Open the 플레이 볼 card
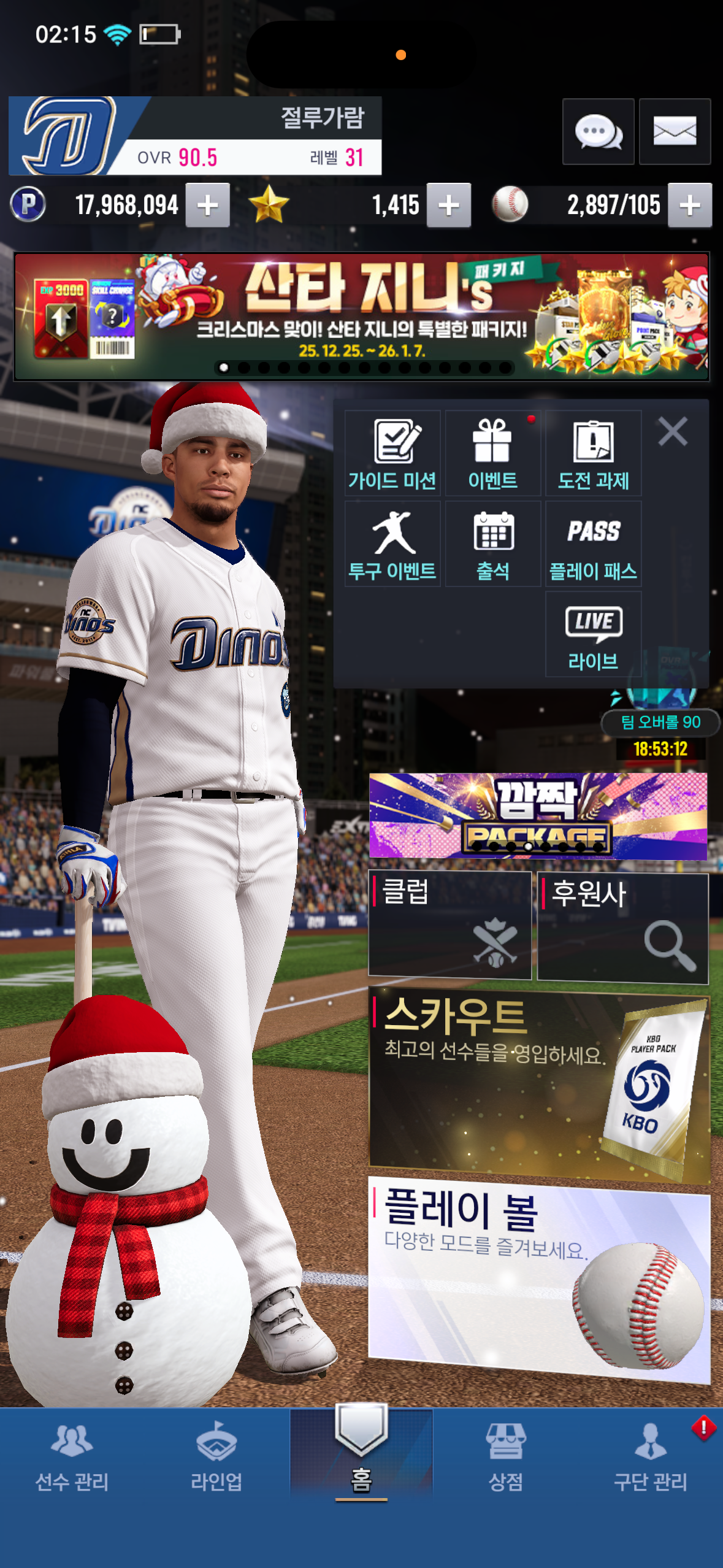Image resolution: width=723 pixels, height=1568 pixels. point(538,1279)
